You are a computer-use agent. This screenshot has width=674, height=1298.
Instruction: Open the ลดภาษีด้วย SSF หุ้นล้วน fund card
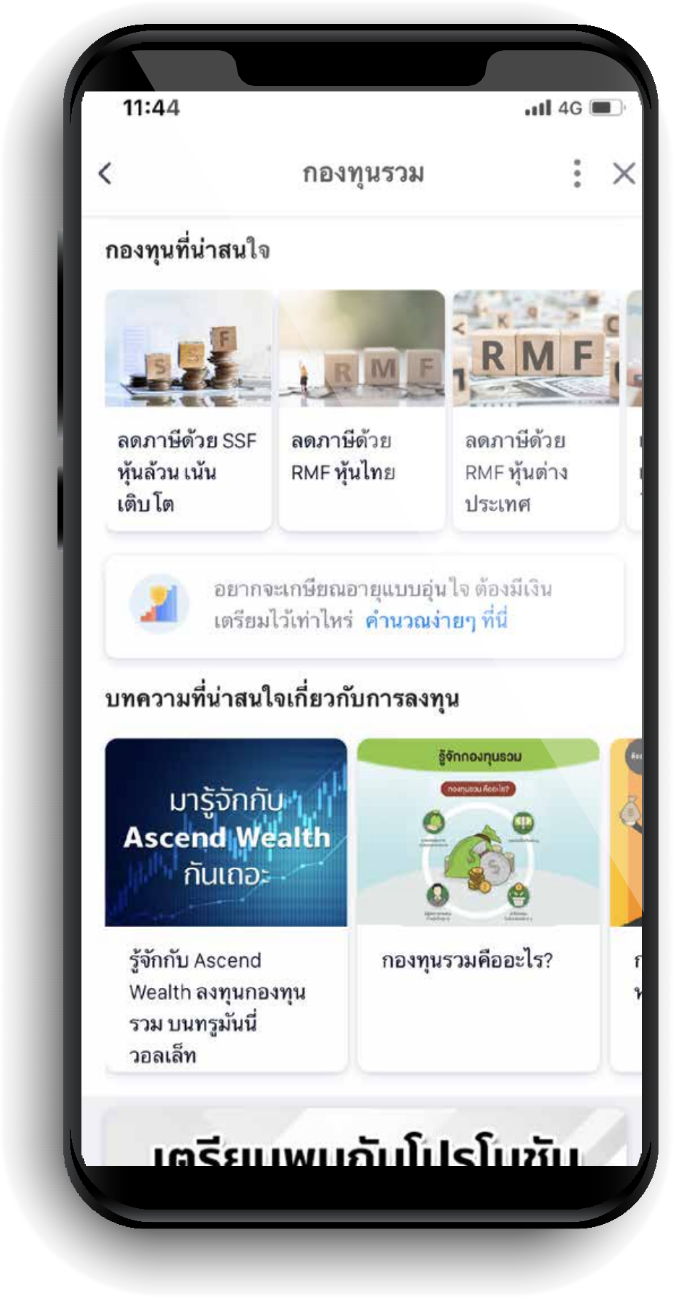188,410
